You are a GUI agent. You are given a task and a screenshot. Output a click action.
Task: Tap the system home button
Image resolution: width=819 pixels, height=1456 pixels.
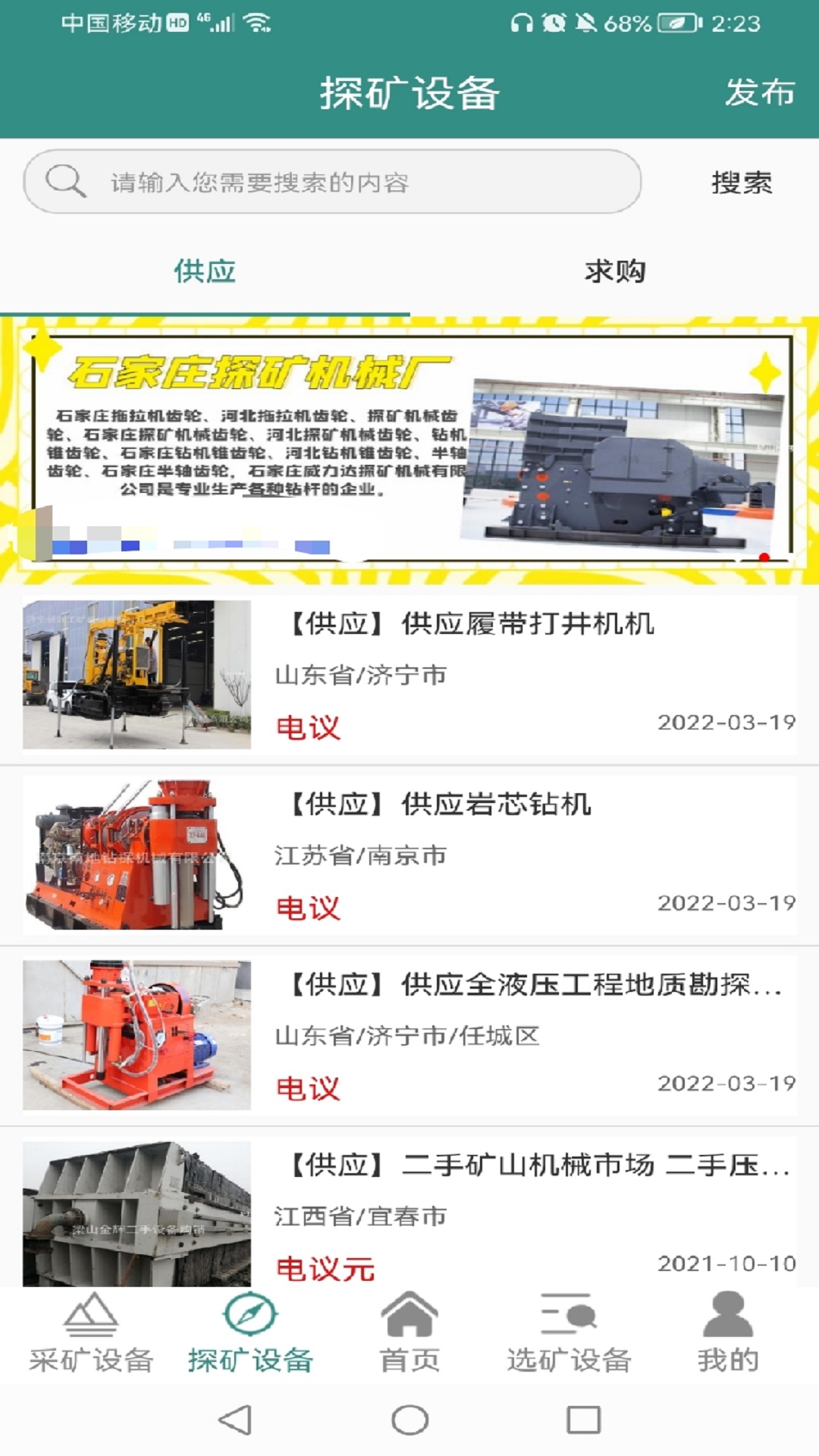click(409, 1420)
